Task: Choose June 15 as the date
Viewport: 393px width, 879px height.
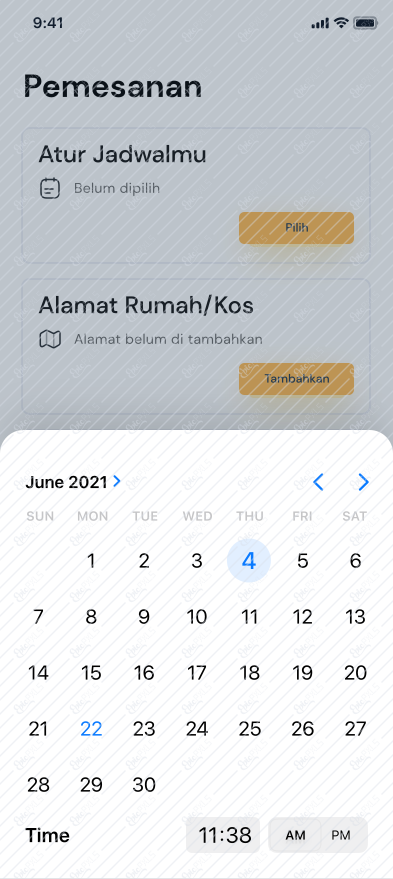Action: [91, 673]
